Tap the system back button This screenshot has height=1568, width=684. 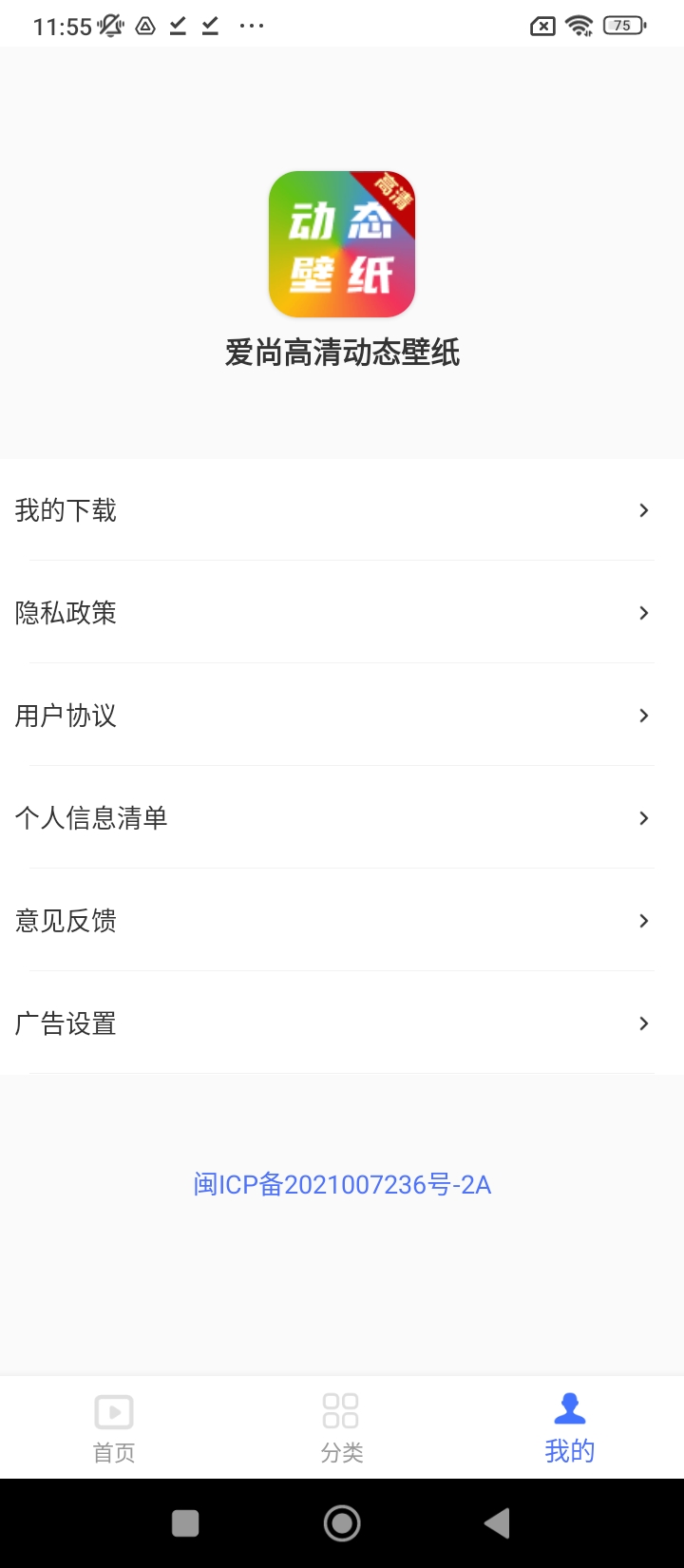(x=497, y=1523)
